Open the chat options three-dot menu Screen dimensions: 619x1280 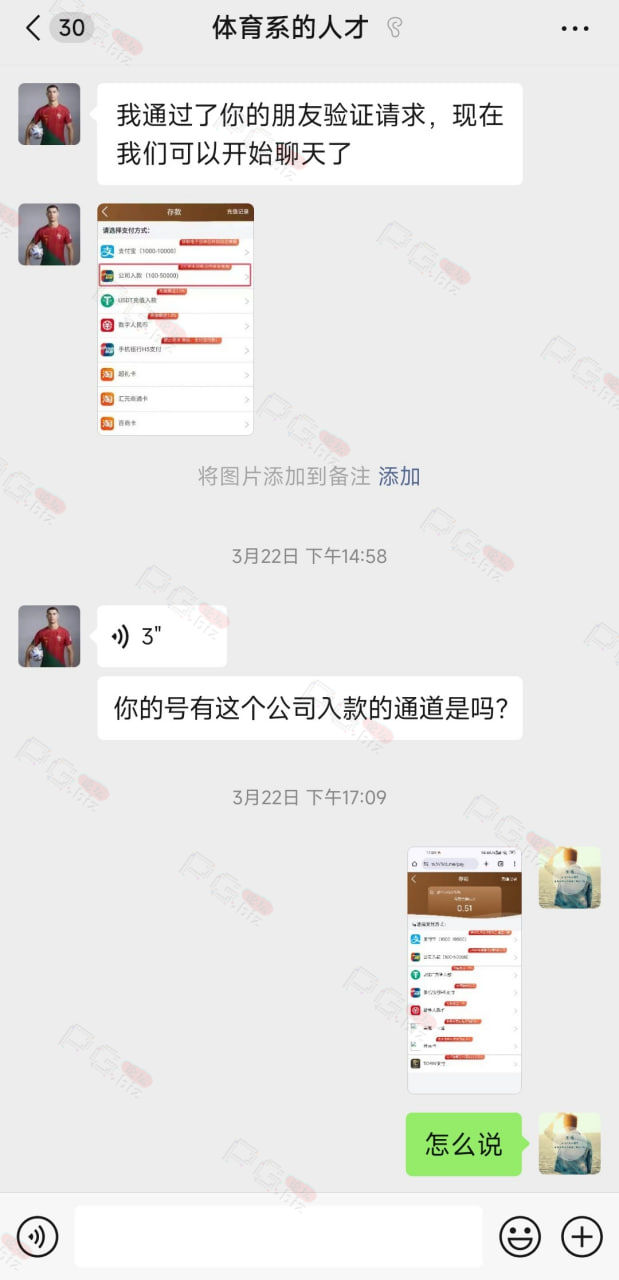tap(575, 29)
